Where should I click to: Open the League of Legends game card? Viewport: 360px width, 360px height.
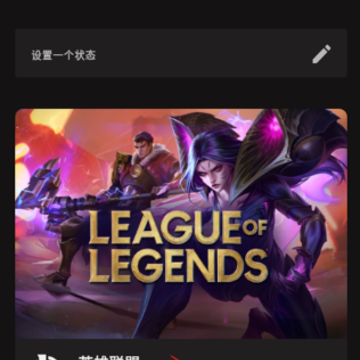point(181,234)
